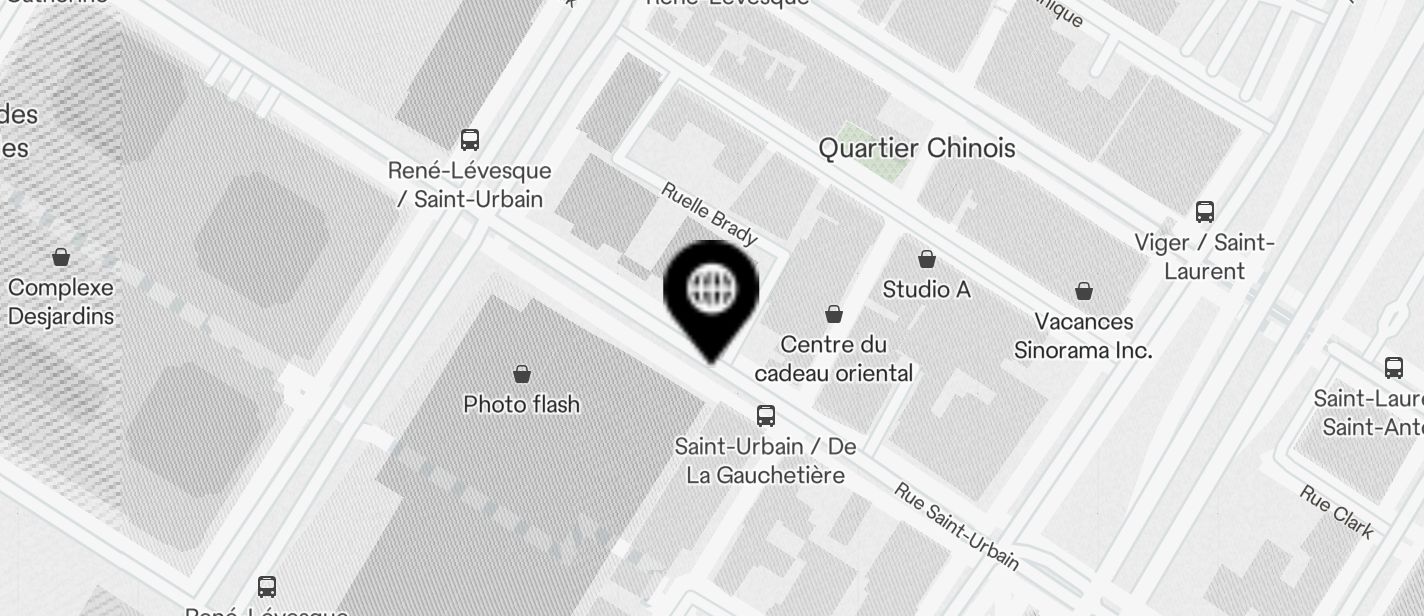Select the Centre du cadeau oriental marker
The height and width of the screenshot is (616, 1424).
[834, 315]
